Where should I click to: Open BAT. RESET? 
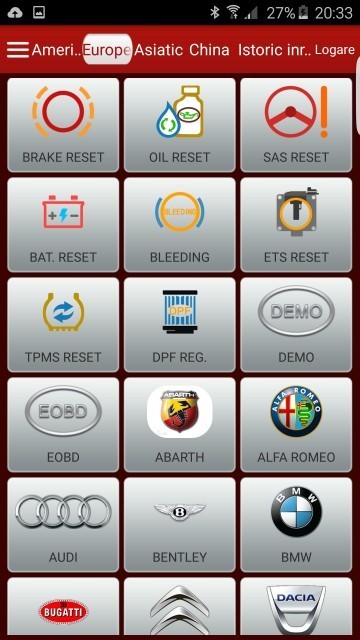(63, 225)
